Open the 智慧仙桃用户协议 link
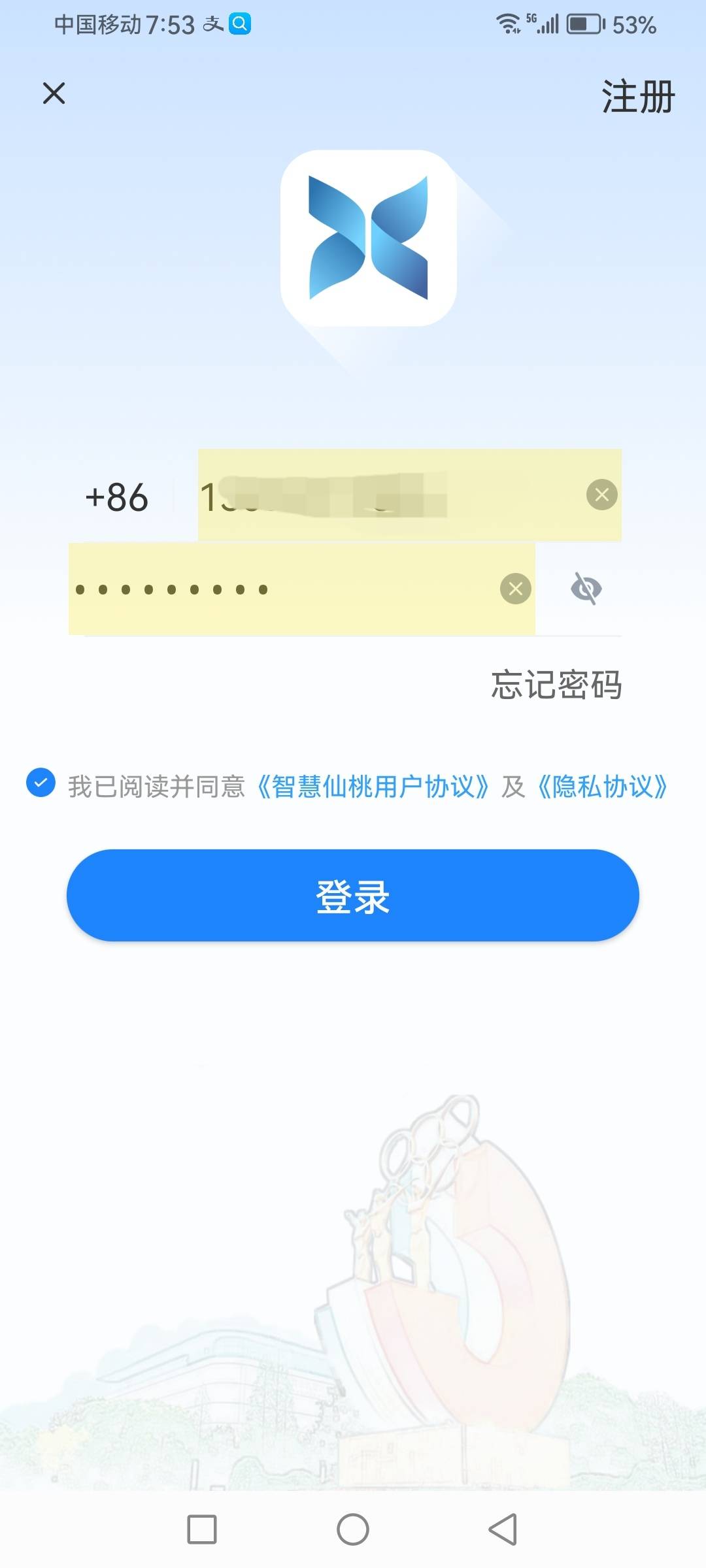706x1568 pixels. 373,787
